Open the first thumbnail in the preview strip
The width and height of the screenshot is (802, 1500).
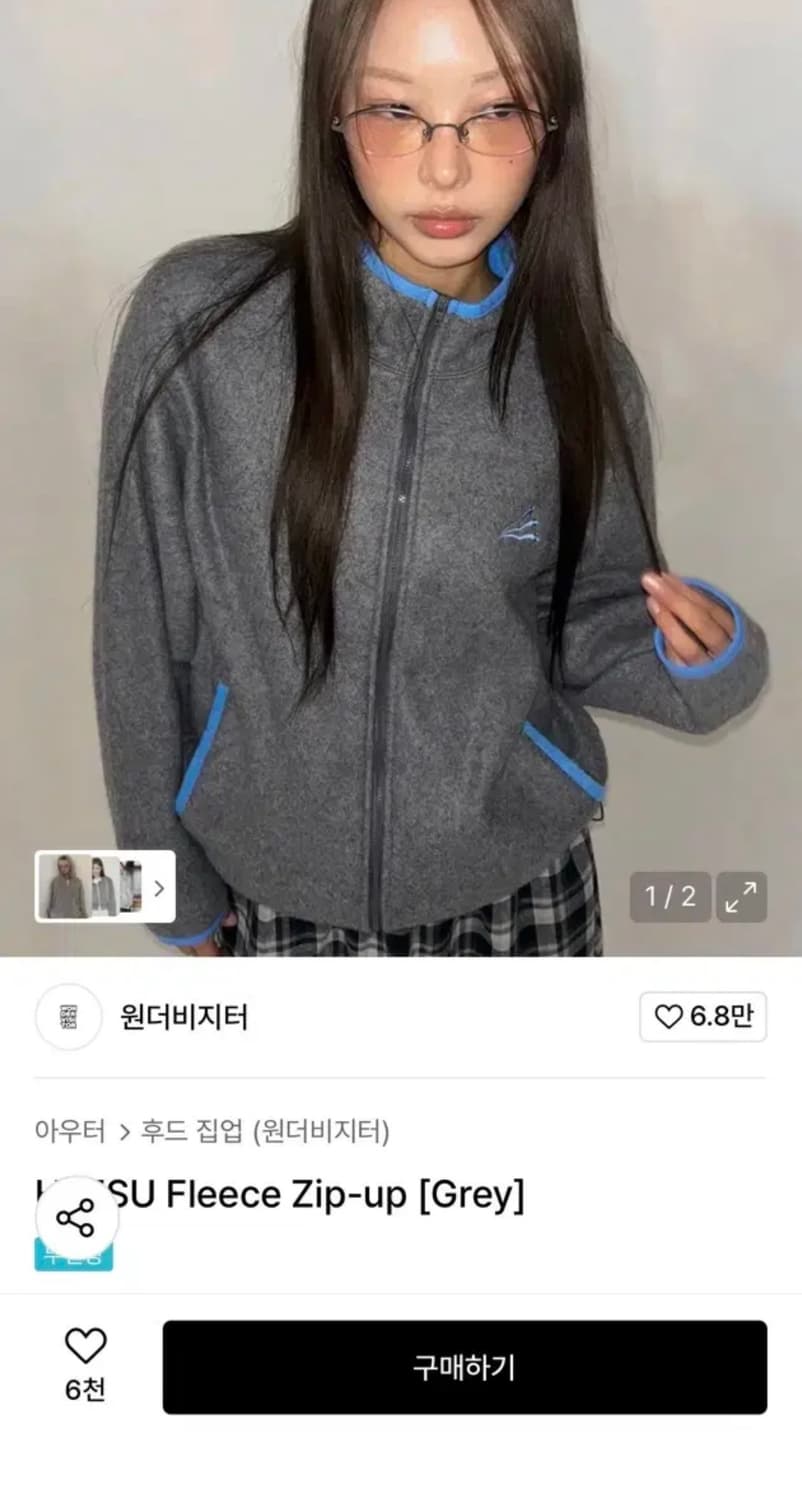64,888
